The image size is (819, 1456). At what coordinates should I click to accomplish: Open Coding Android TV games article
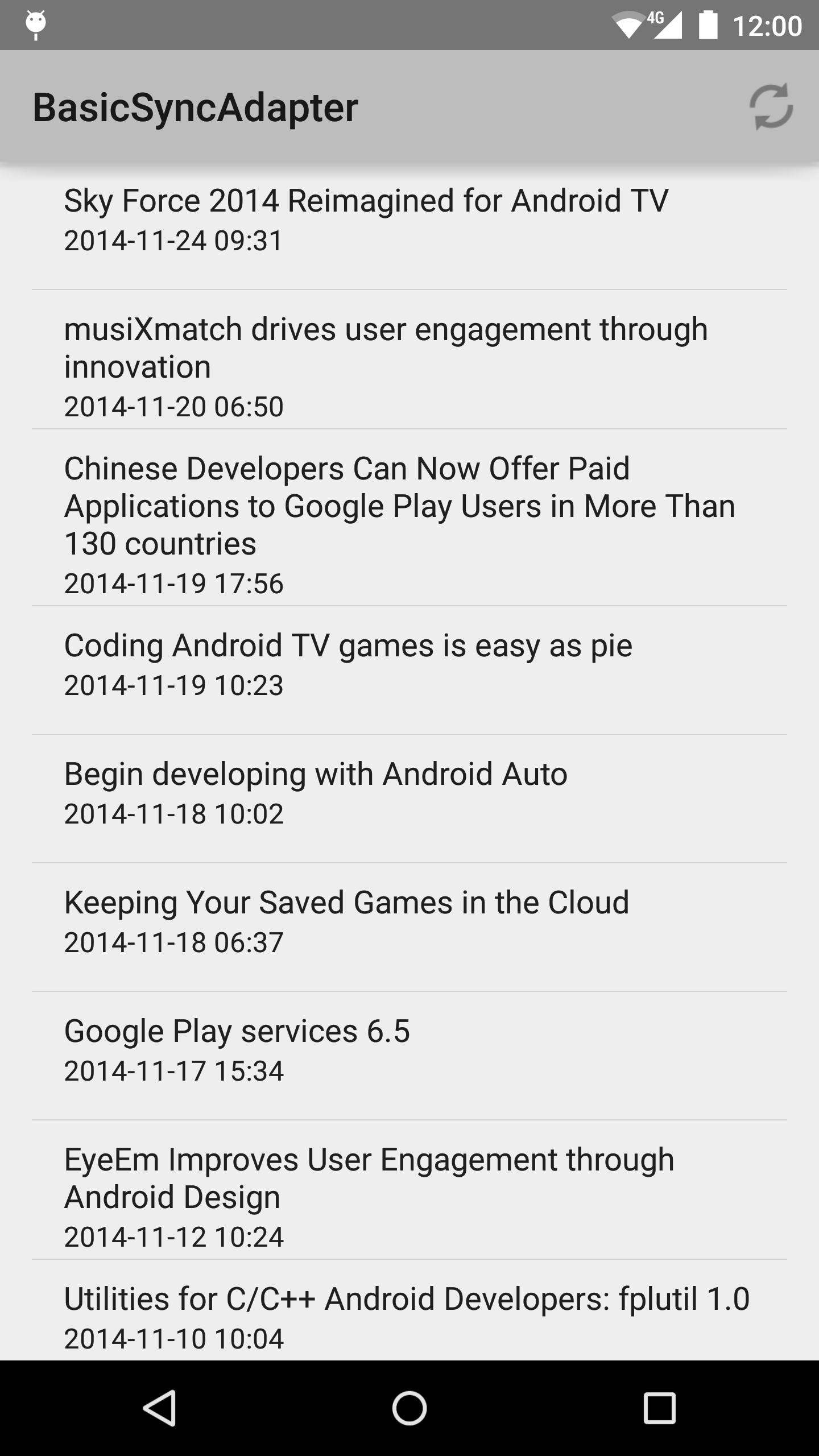click(348, 664)
